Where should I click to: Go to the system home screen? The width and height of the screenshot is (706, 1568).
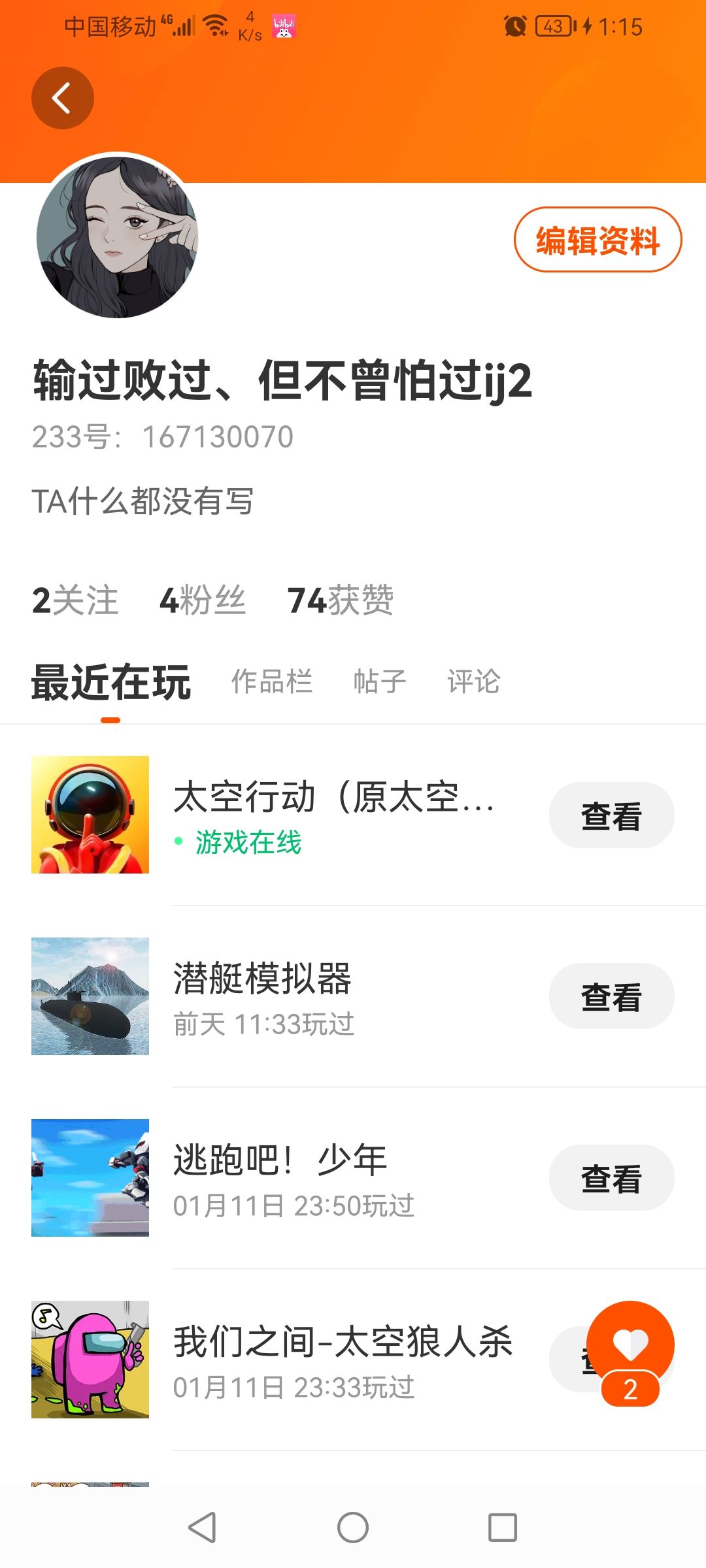click(x=353, y=1527)
